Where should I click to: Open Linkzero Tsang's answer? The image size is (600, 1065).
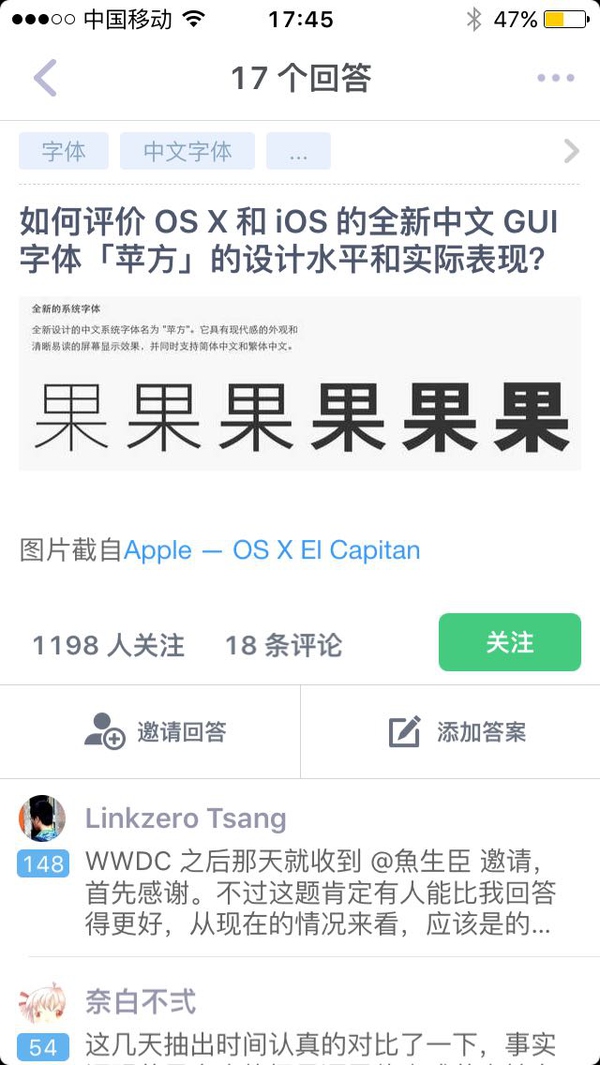pyautogui.click(x=320, y=893)
